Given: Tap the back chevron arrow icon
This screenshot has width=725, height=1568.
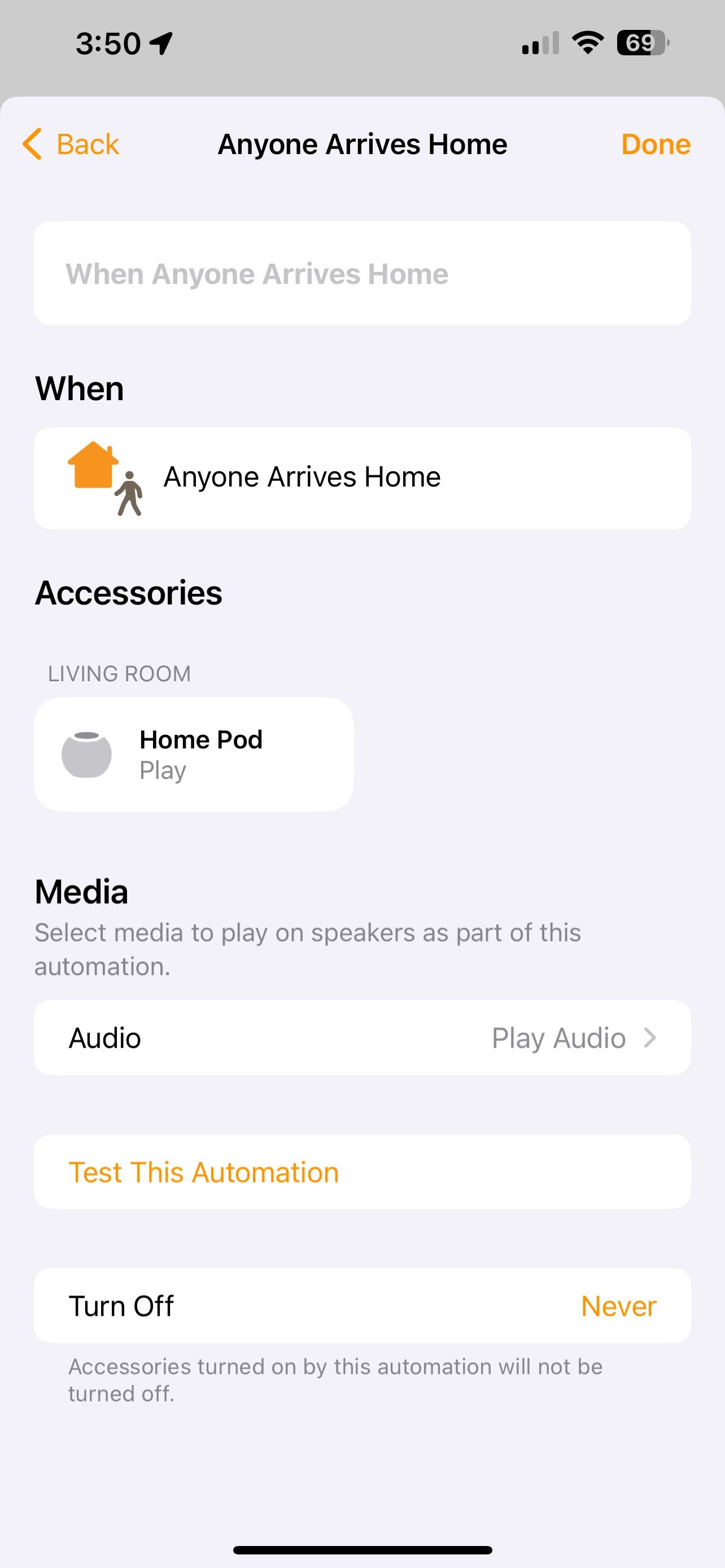Looking at the screenshot, I should [x=33, y=144].
